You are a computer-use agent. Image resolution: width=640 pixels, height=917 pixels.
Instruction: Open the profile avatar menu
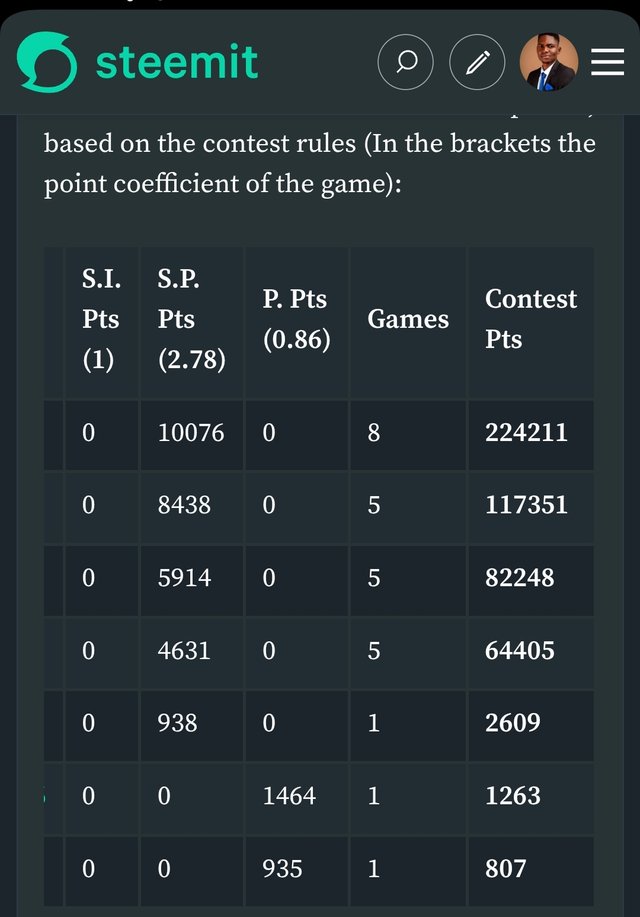(549, 63)
